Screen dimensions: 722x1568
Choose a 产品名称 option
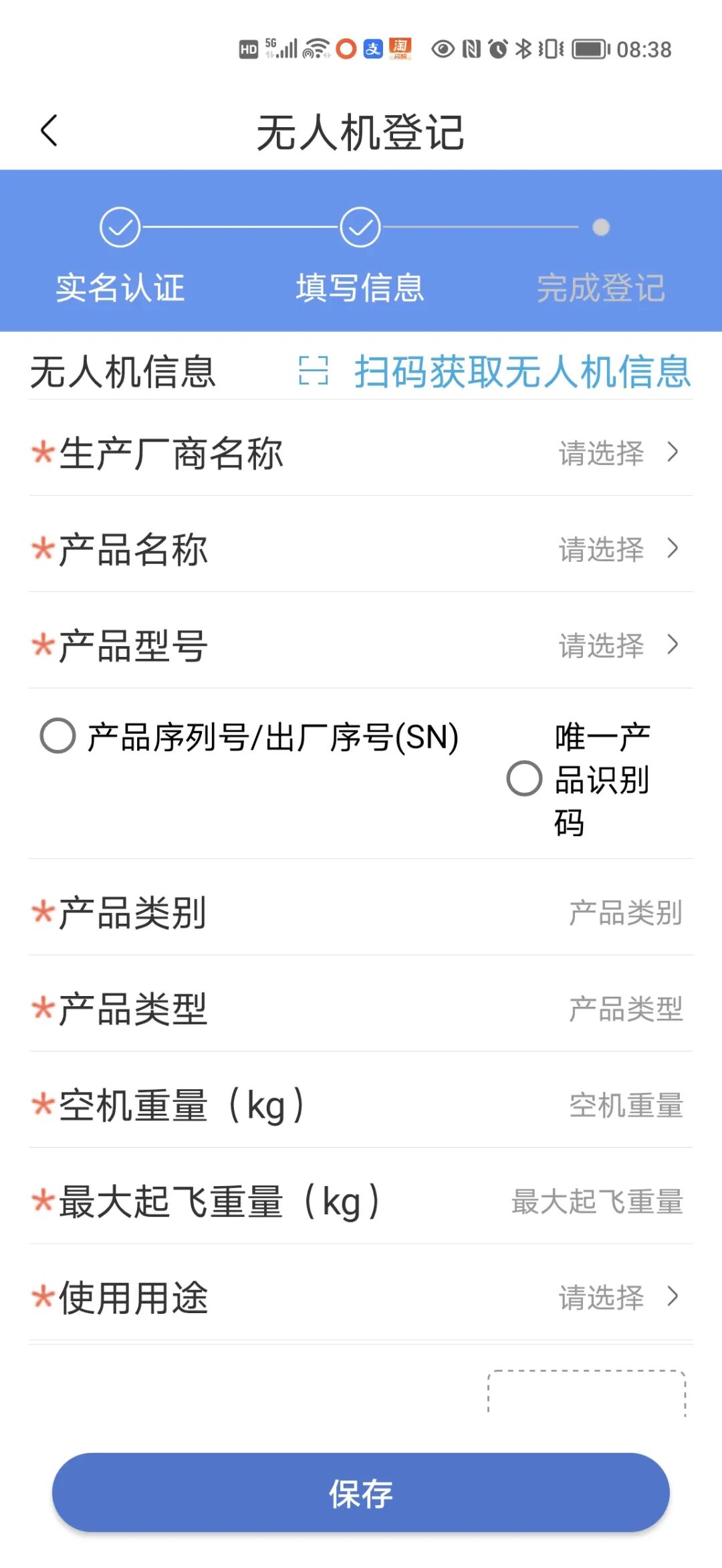[617, 549]
